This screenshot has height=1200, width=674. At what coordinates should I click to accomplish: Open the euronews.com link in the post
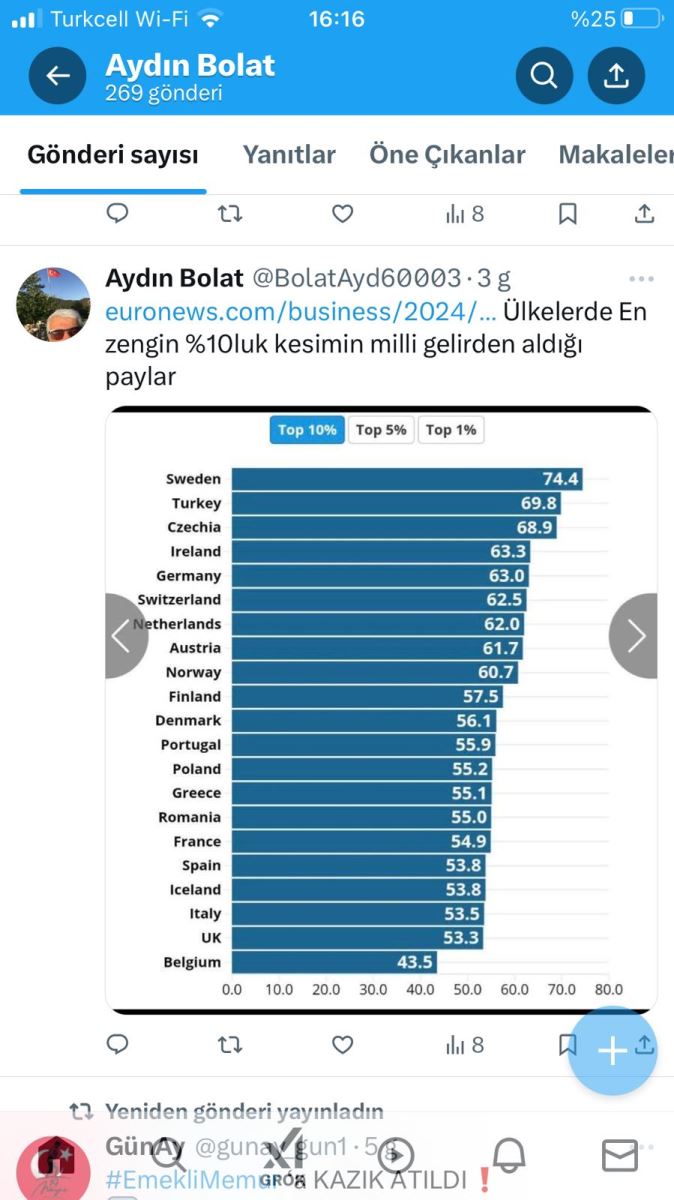point(301,311)
